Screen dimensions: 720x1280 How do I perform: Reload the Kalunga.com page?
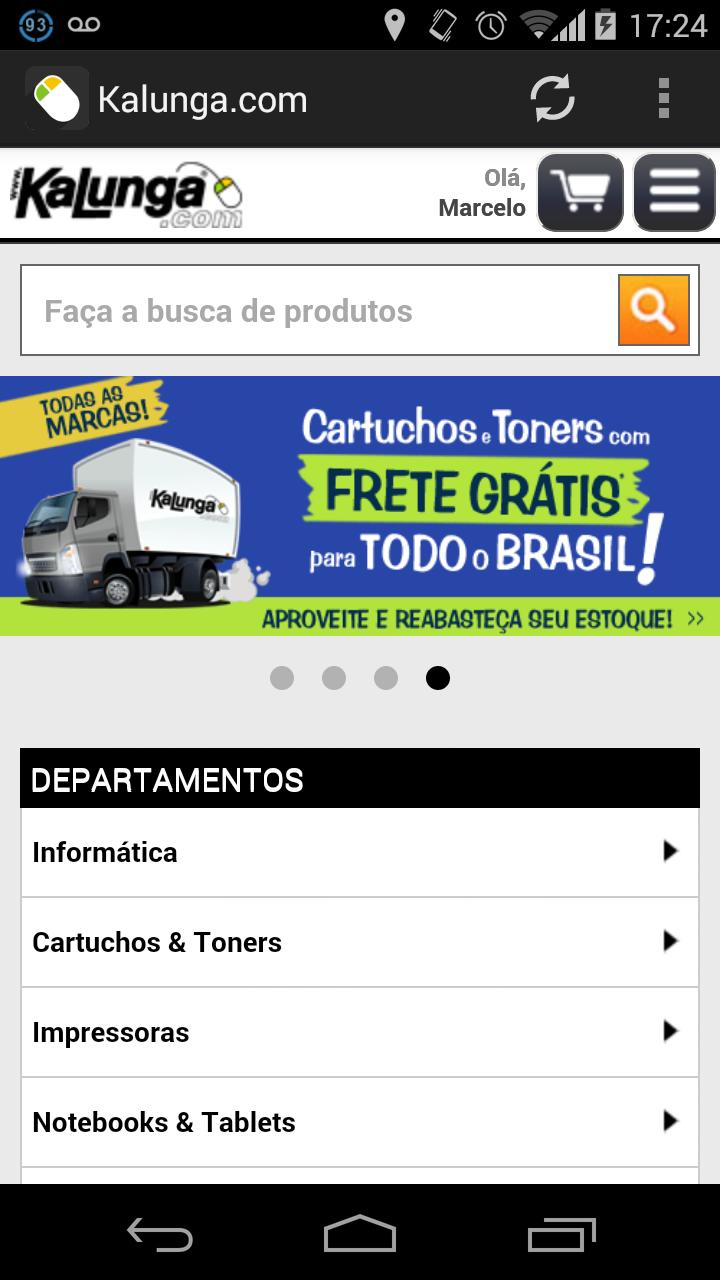coord(552,99)
